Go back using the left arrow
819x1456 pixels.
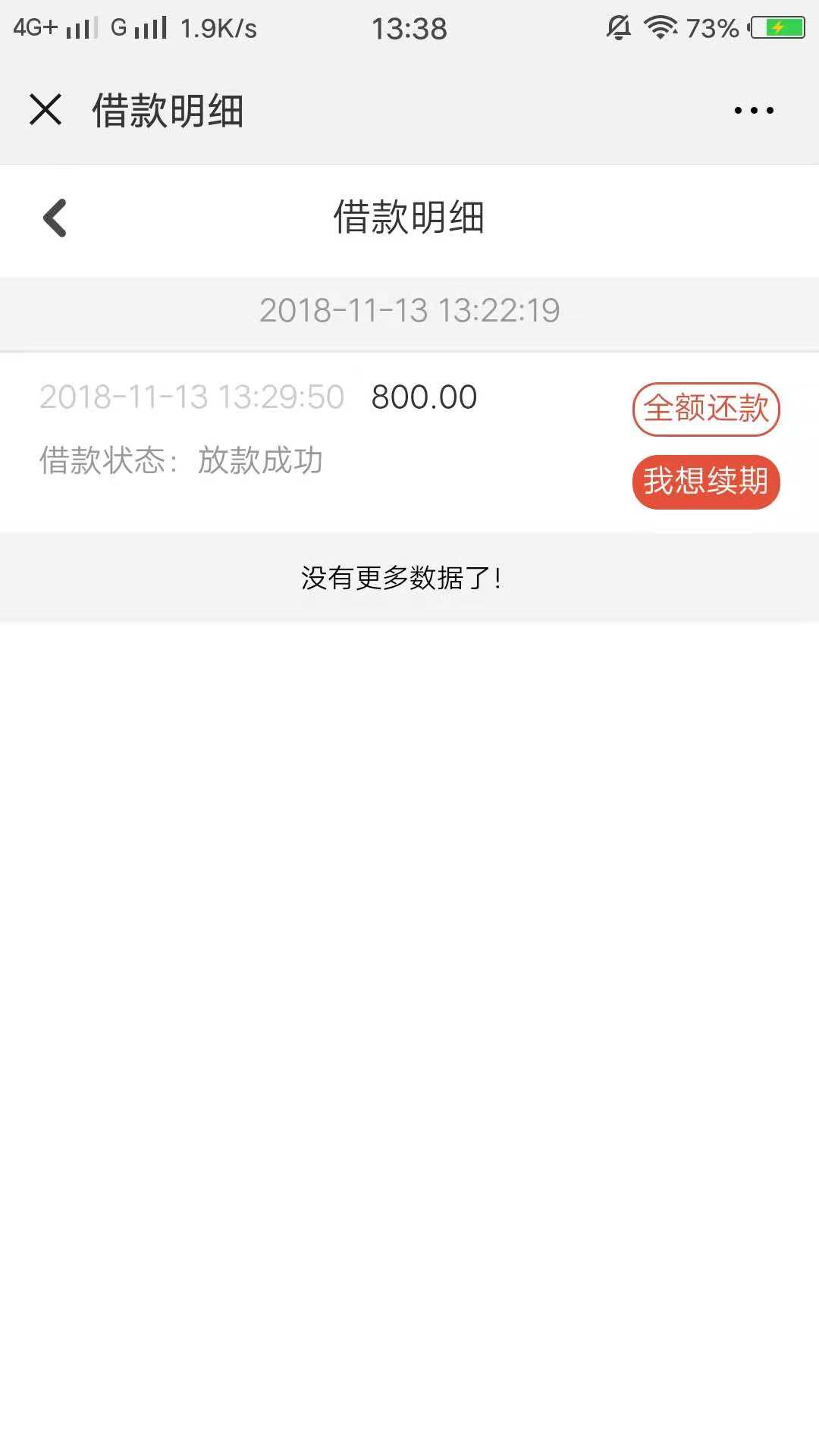click(x=55, y=218)
